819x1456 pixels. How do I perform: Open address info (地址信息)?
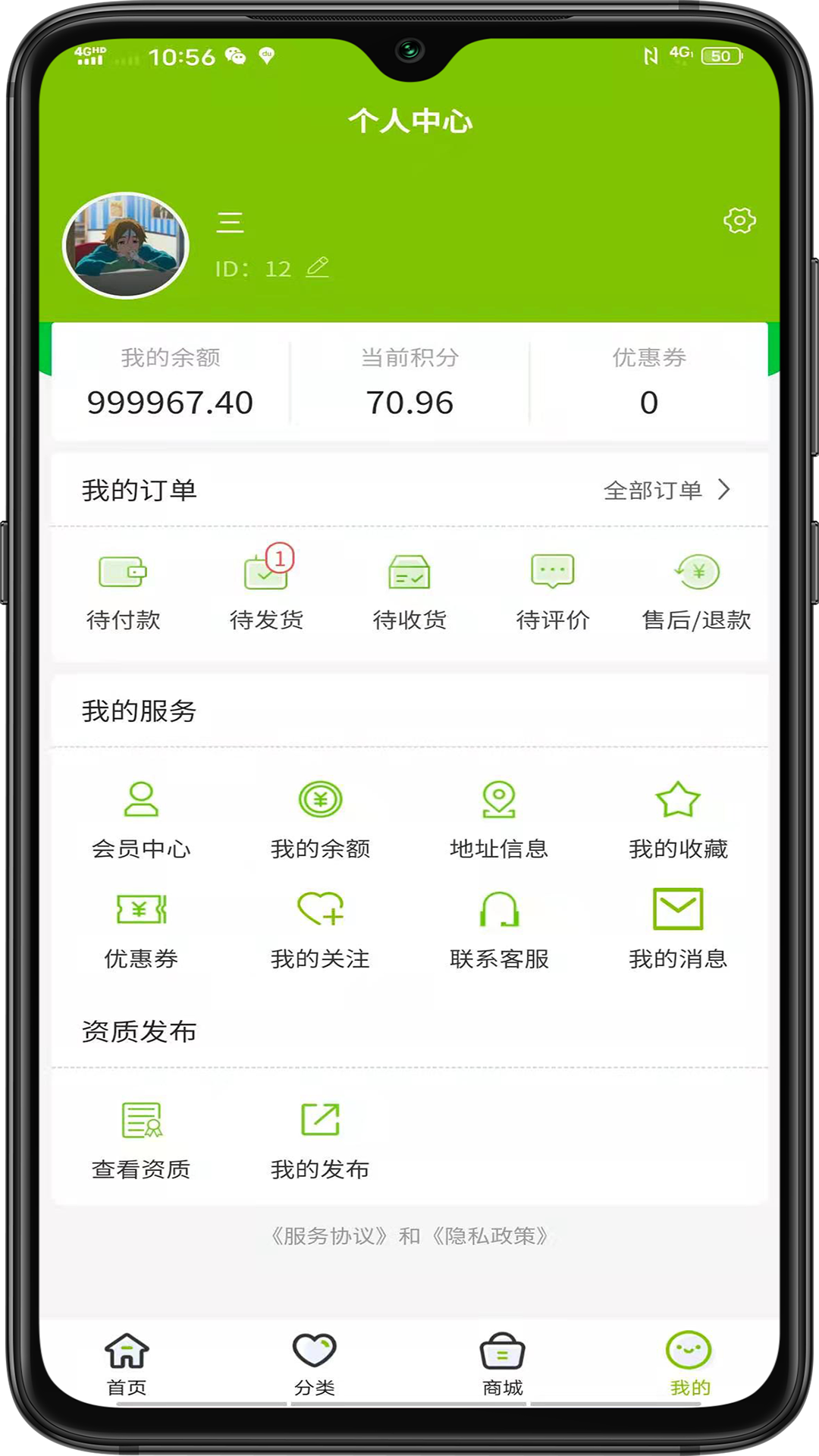coord(499,819)
